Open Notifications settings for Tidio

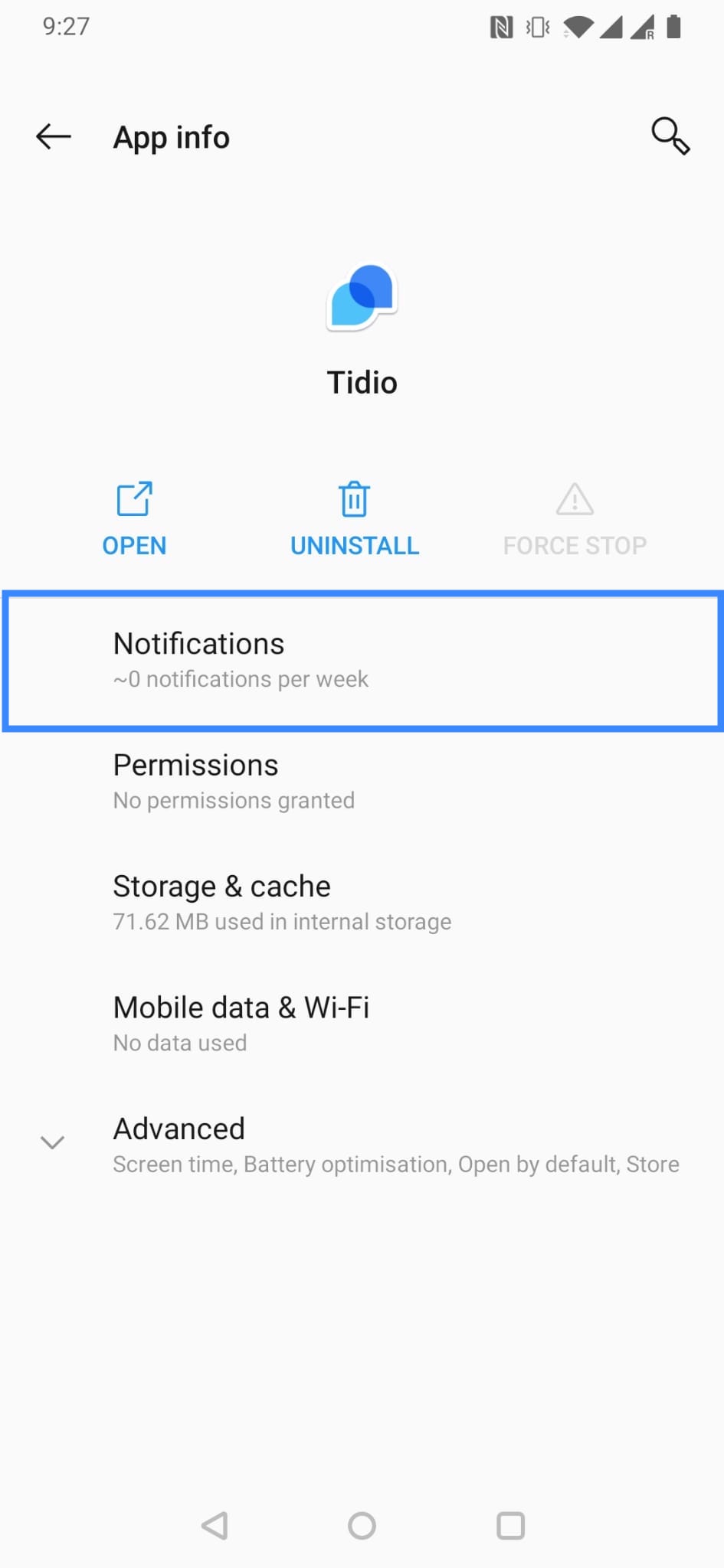[x=362, y=661]
